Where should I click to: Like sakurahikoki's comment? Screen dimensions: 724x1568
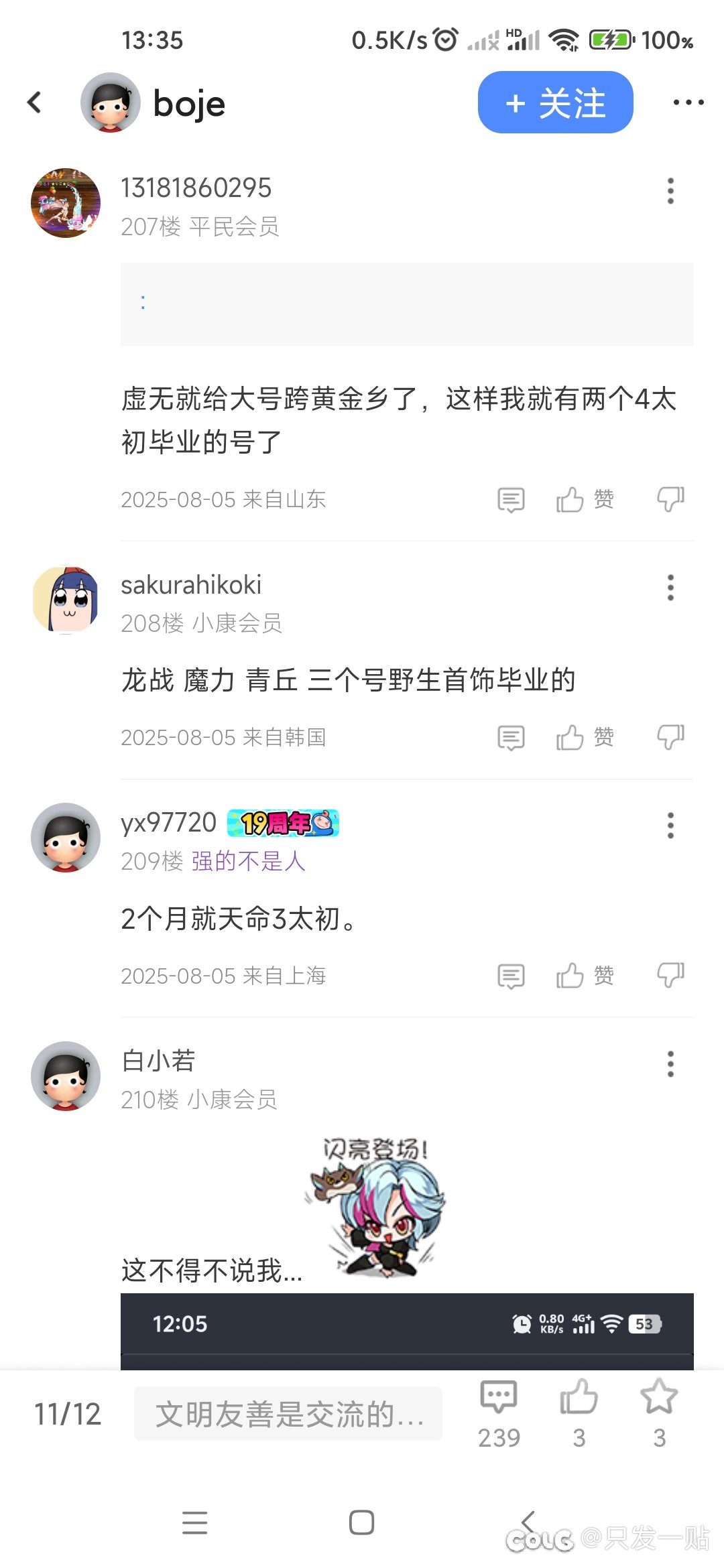585,738
